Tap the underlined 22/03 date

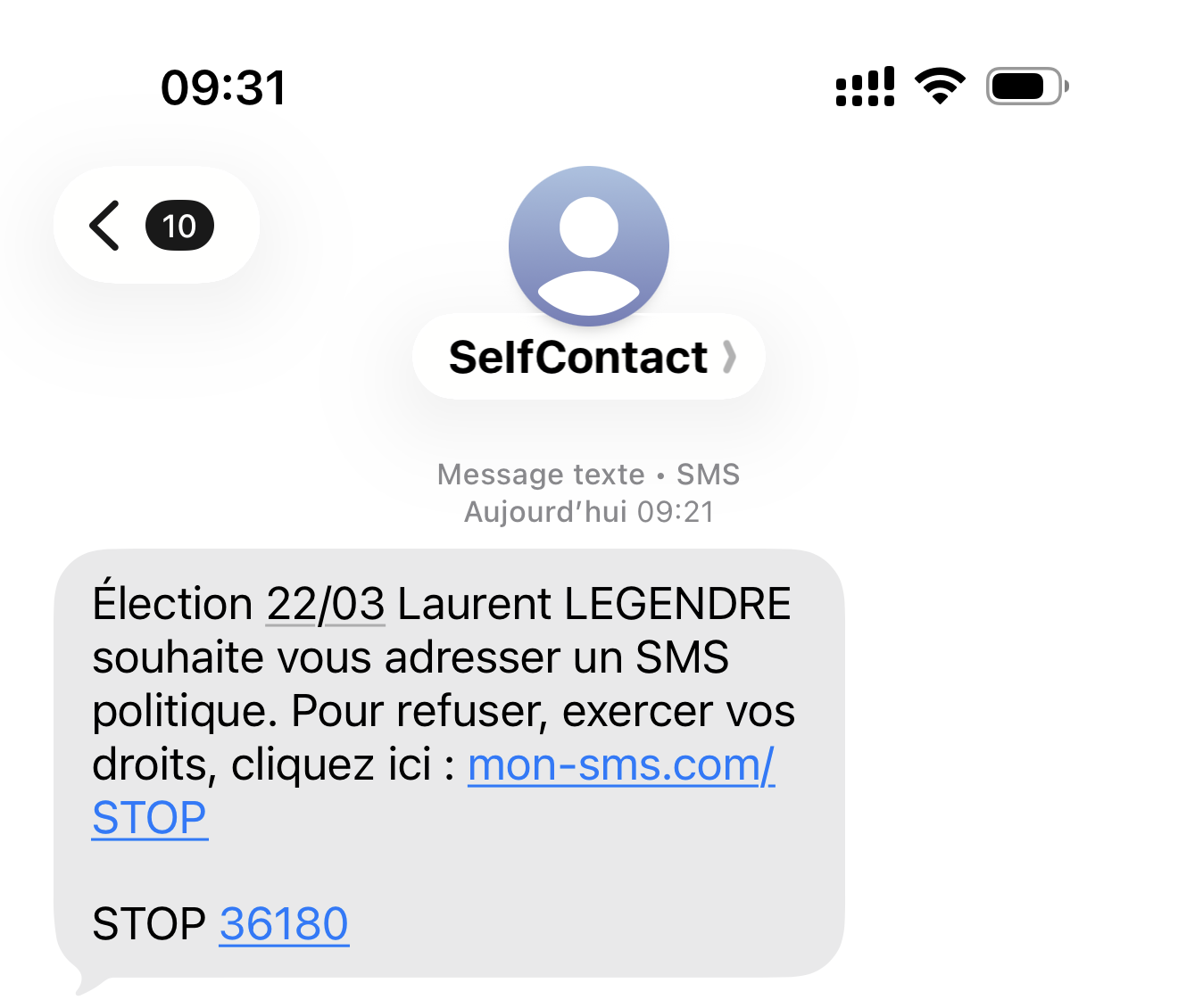point(326,605)
